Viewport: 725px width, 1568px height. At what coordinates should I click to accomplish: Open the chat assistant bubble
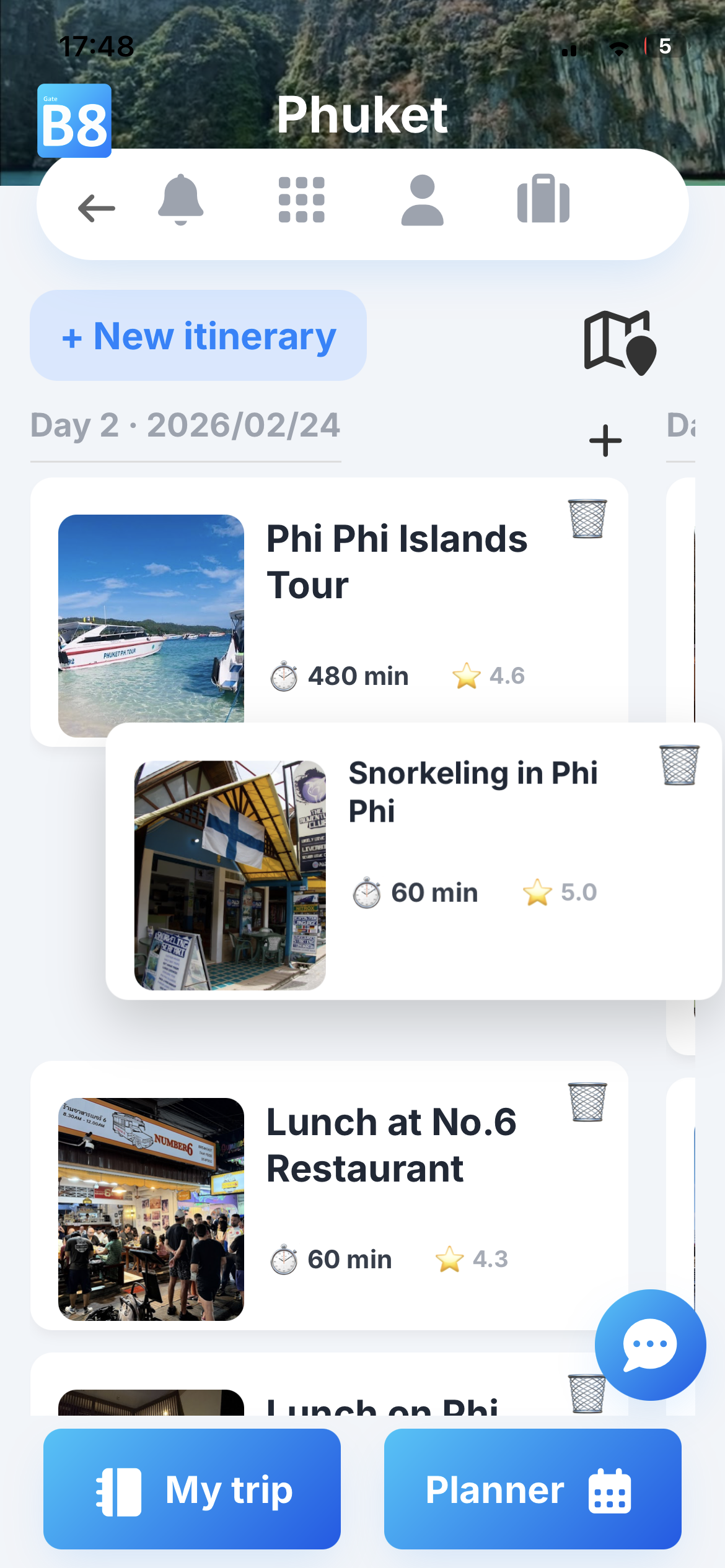point(650,1344)
